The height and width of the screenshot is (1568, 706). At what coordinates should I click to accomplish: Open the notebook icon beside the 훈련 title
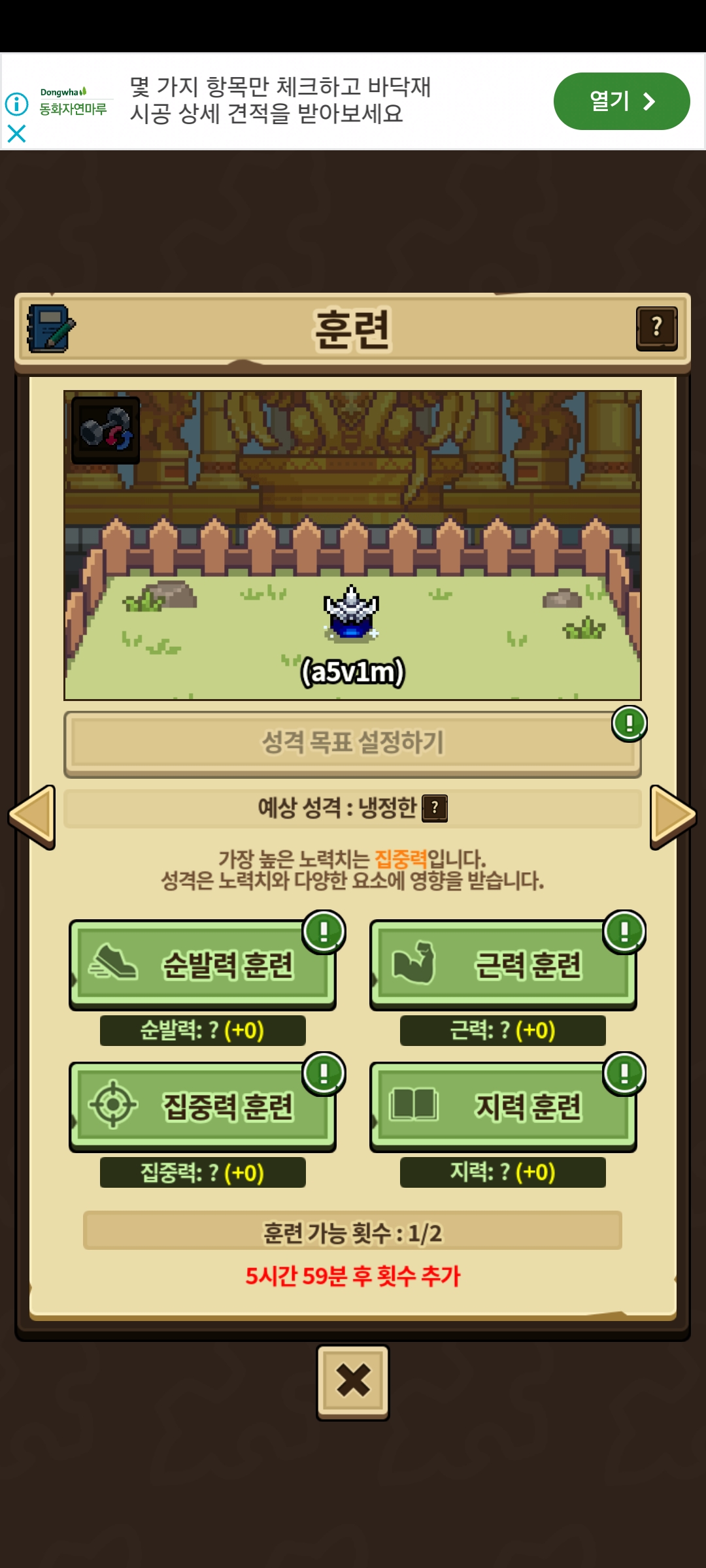[x=50, y=328]
